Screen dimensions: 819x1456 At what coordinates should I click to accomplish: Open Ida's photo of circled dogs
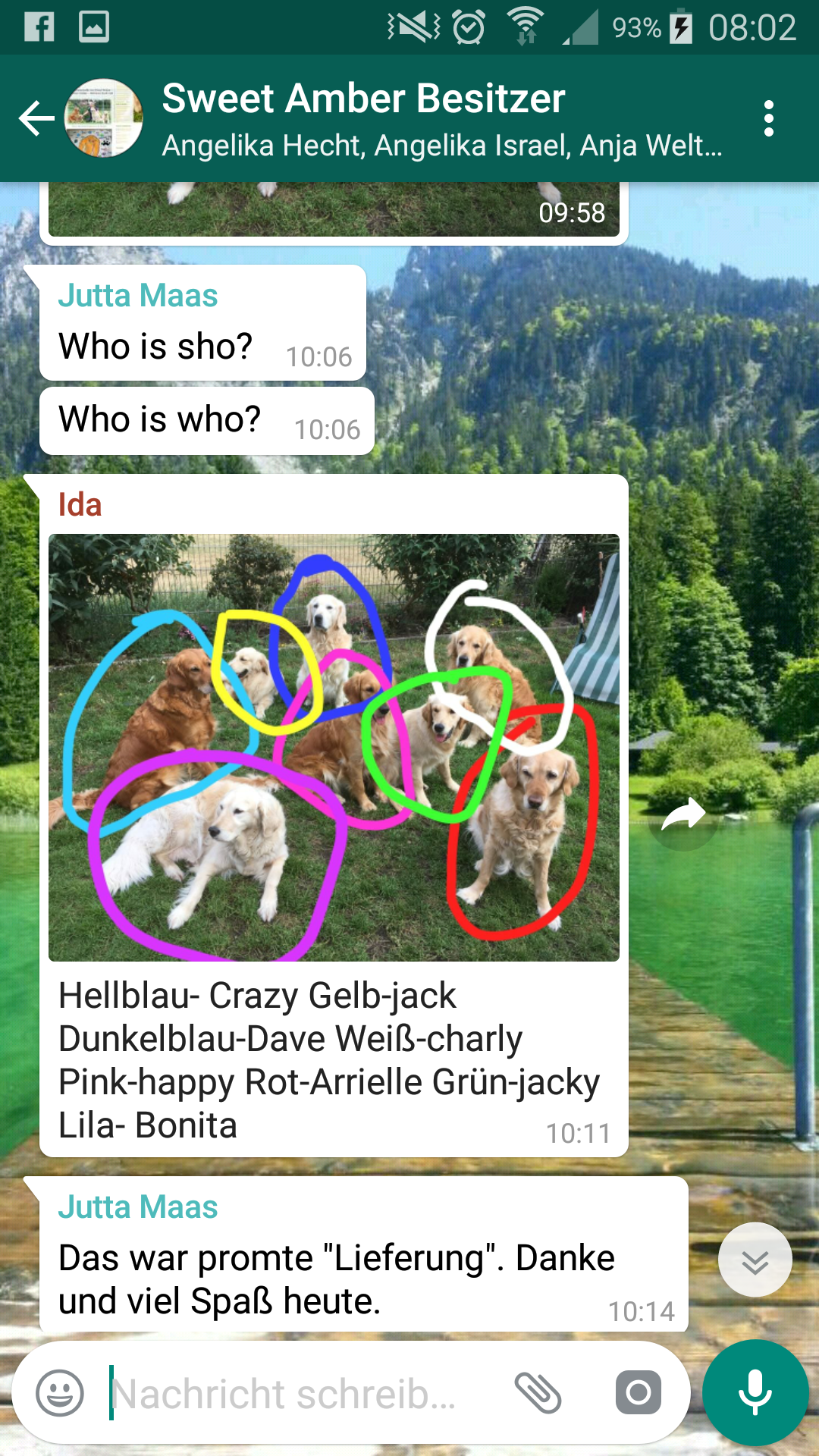pyautogui.click(x=334, y=748)
